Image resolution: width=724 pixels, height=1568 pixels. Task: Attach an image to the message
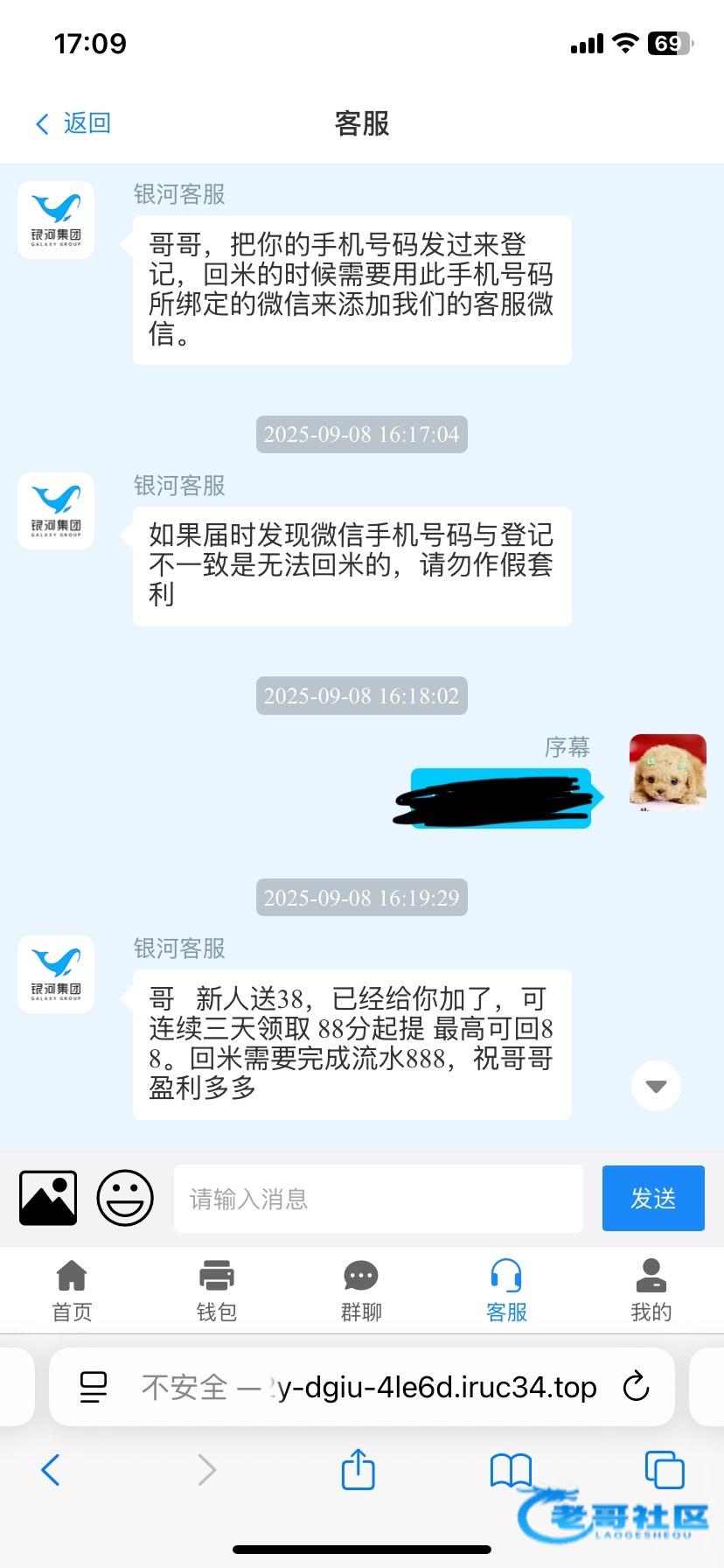click(x=48, y=1198)
